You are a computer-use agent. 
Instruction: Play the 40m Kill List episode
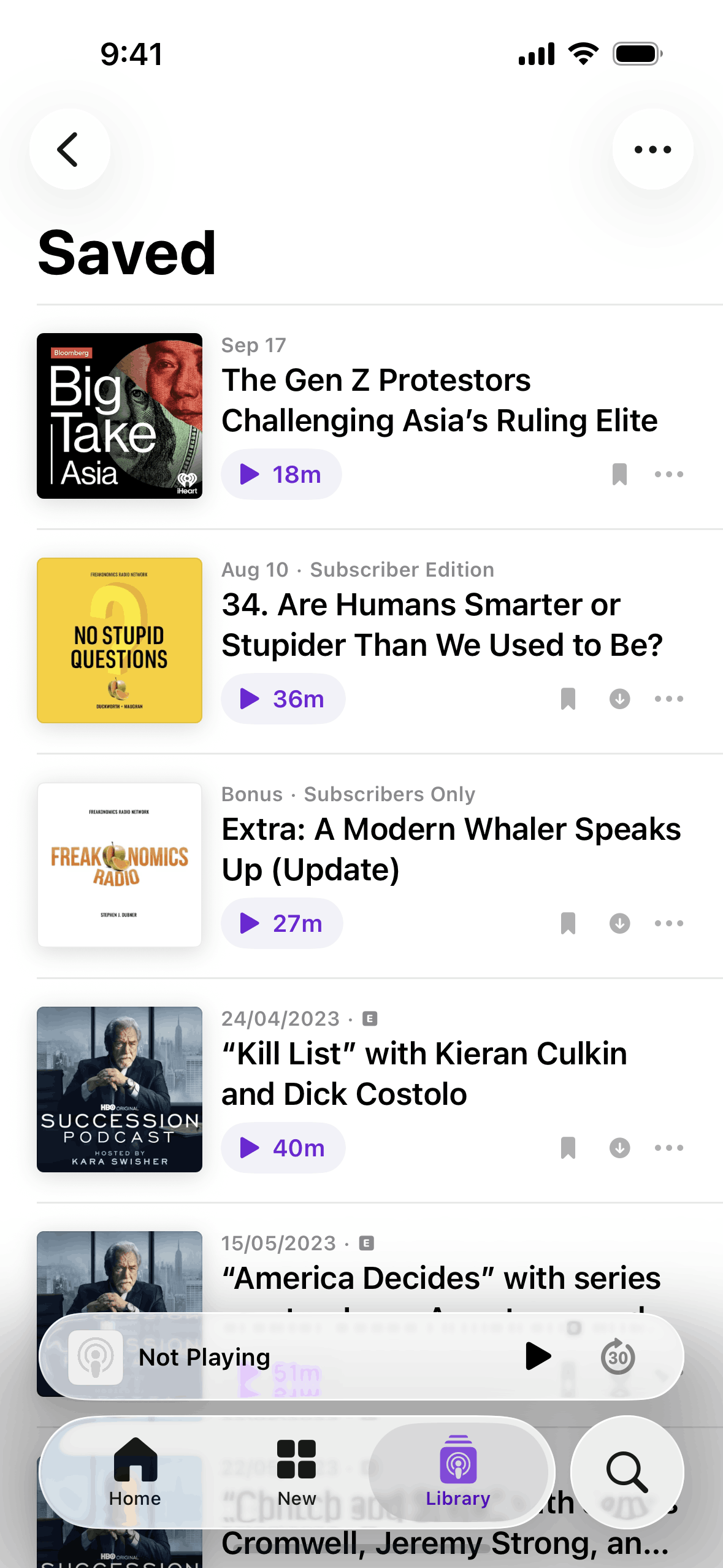(x=283, y=1148)
